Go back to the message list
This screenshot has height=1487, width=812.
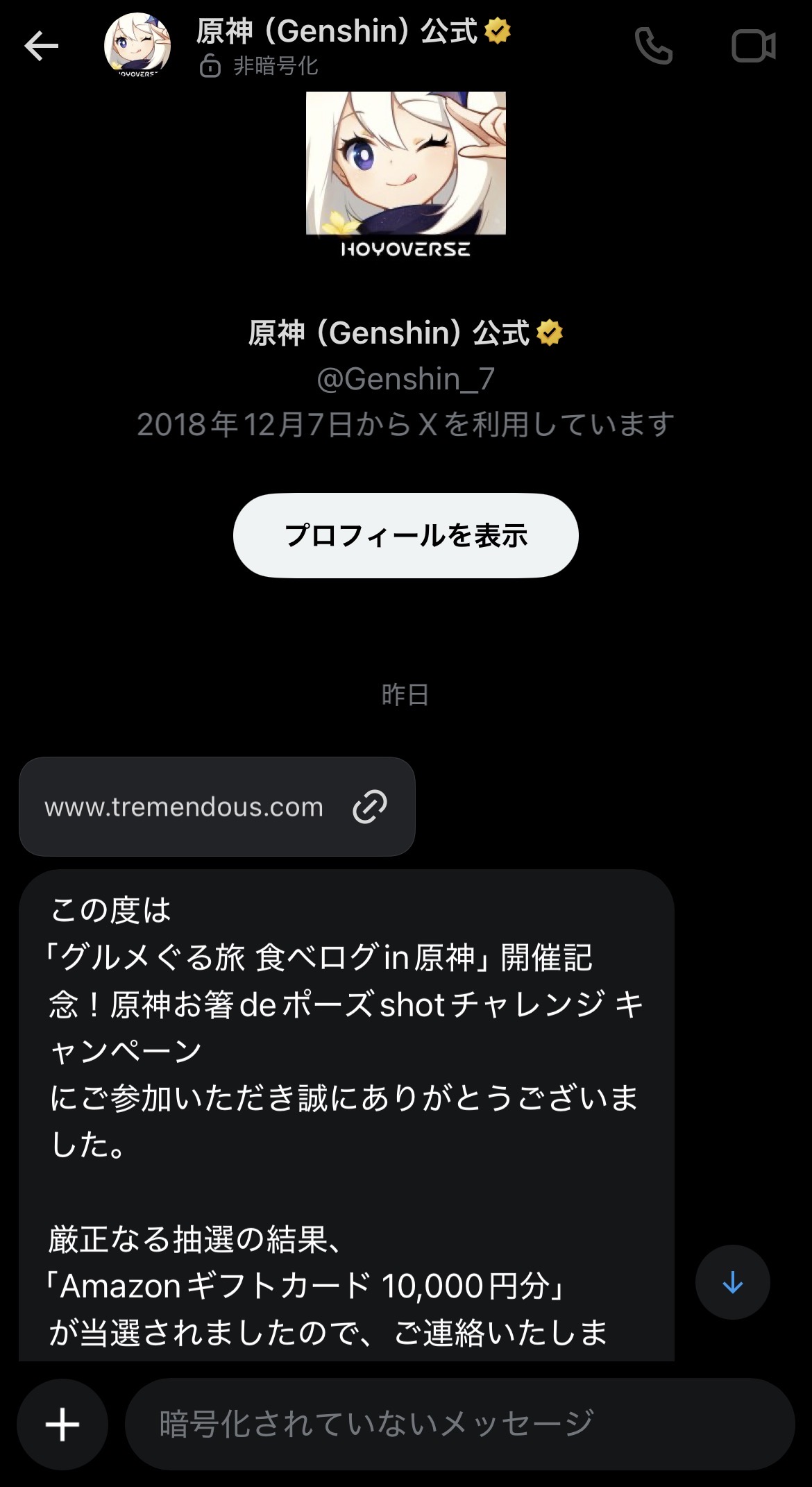(x=42, y=47)
